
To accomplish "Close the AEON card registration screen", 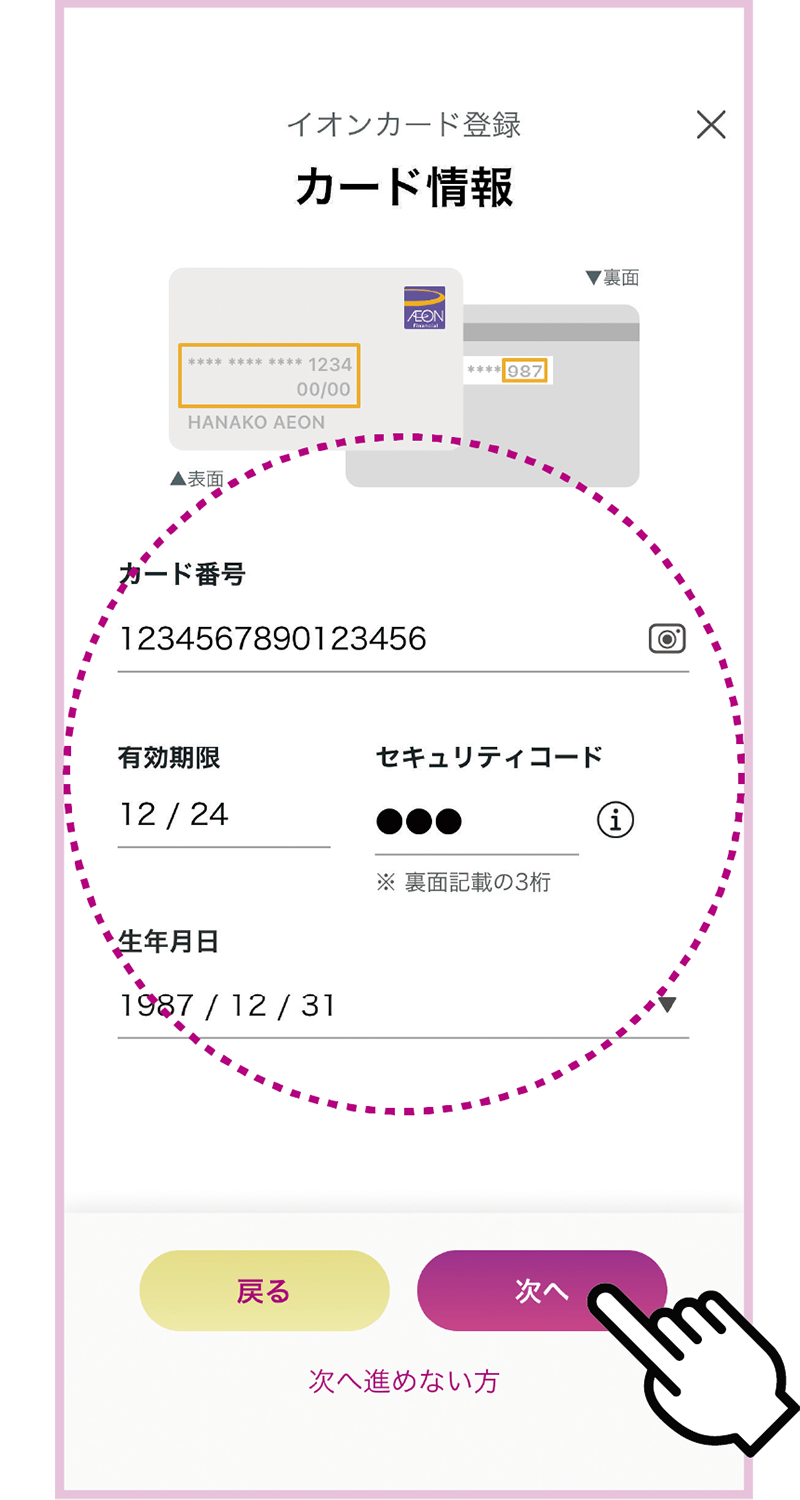I will point(711,125).
